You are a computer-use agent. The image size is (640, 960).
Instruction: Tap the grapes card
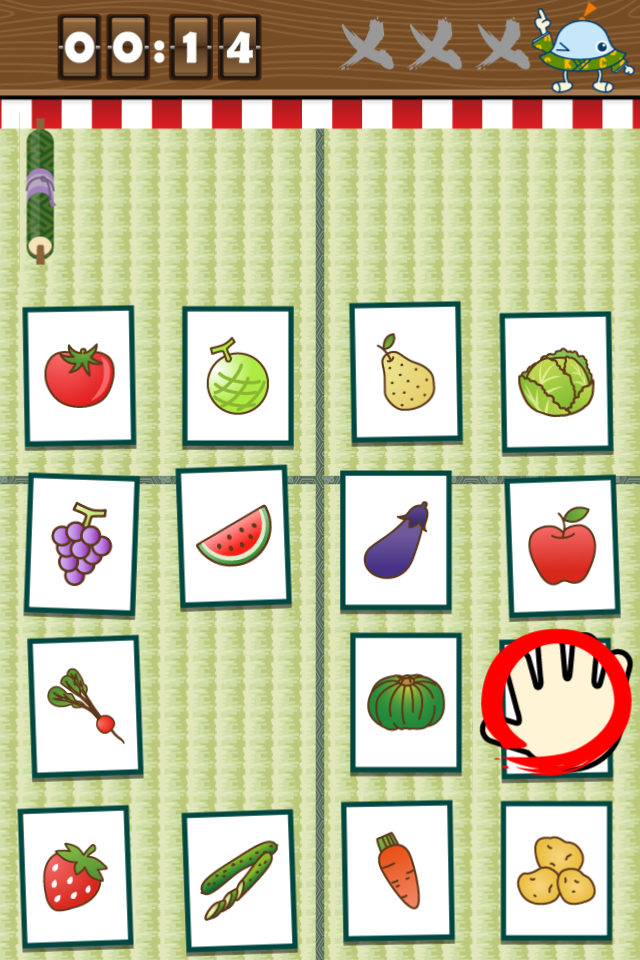pyautogui.click(x=81, y=544)
